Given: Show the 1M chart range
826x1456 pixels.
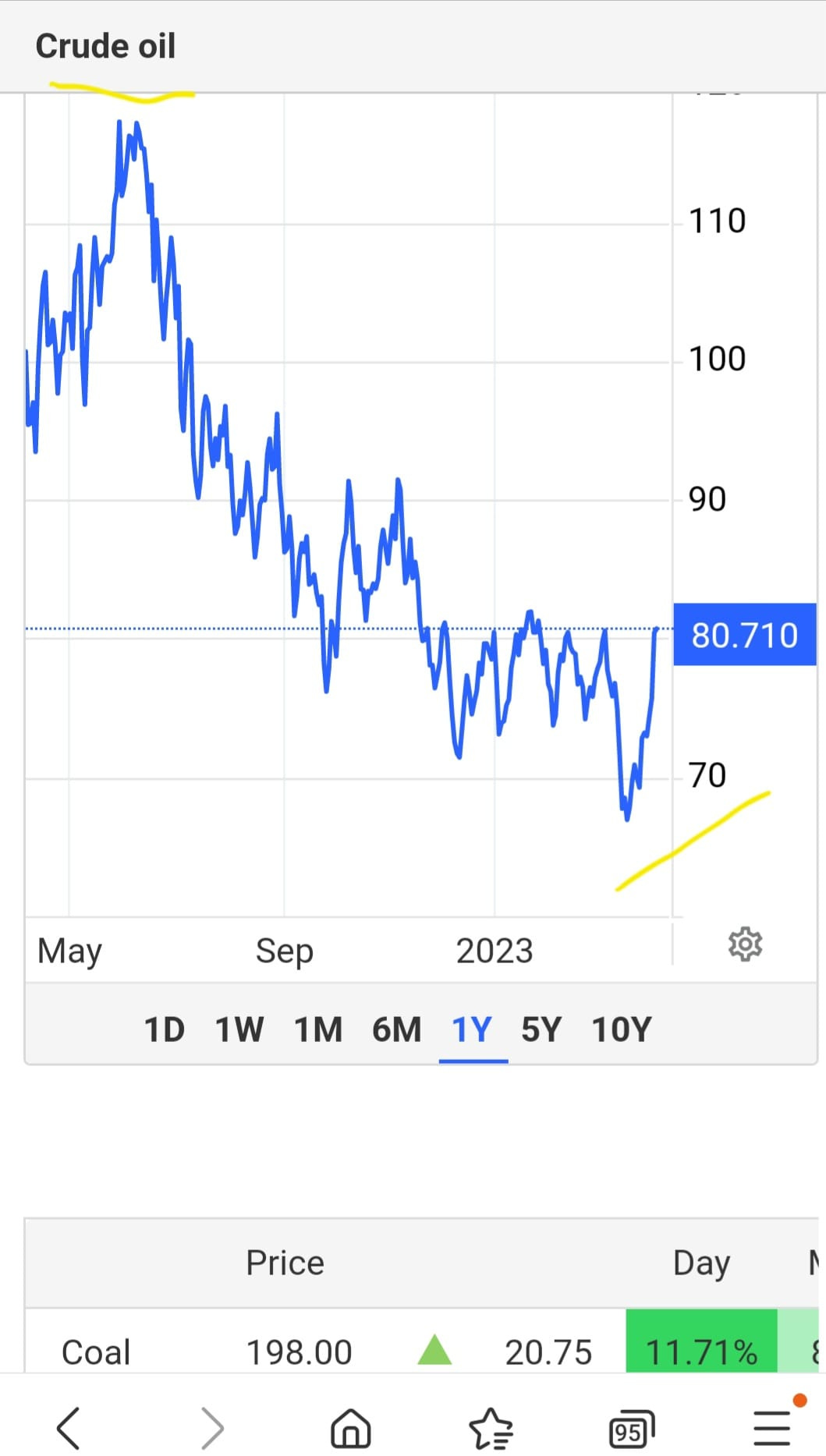Looking at the screenshot, I should tap(318, 1029).
